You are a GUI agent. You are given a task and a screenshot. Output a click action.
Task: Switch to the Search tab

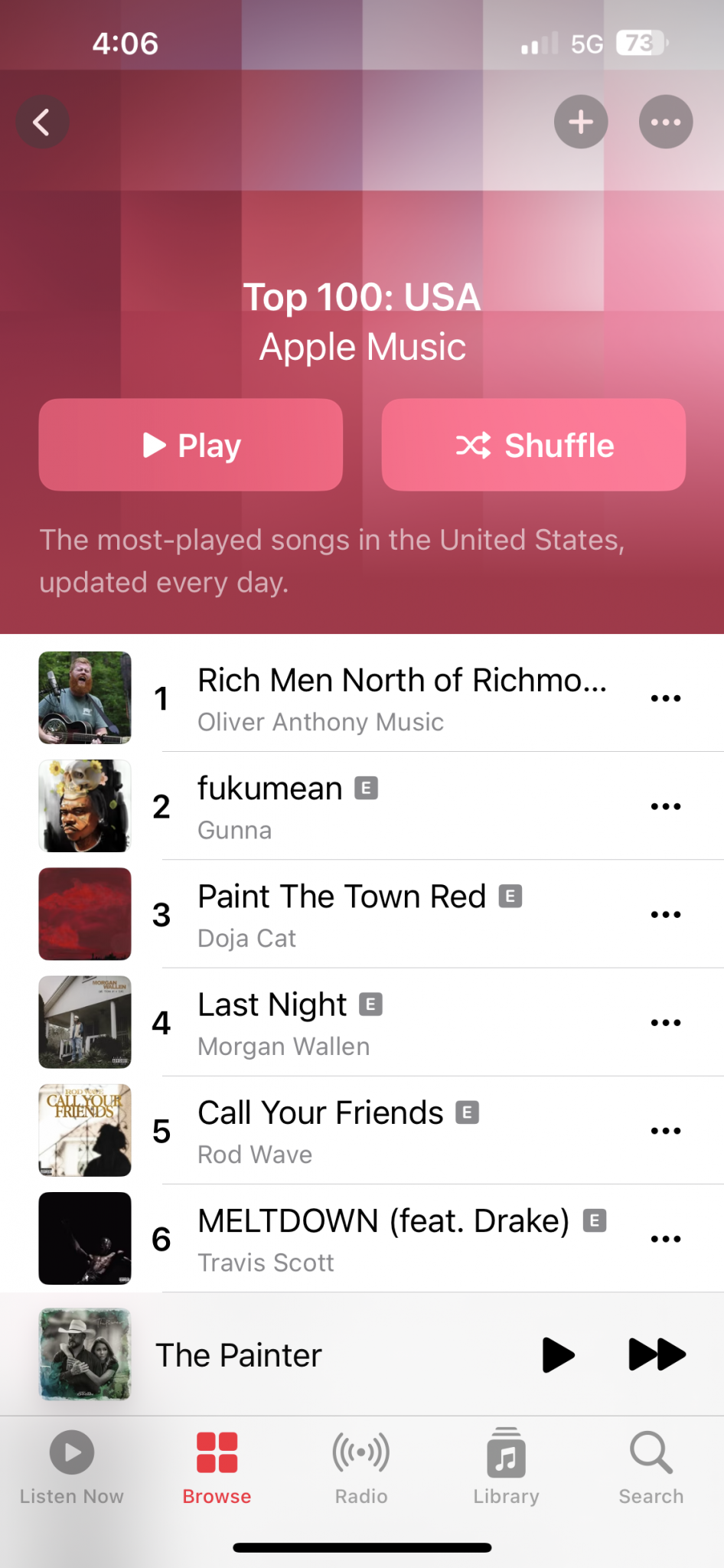tap(651, 1466)
